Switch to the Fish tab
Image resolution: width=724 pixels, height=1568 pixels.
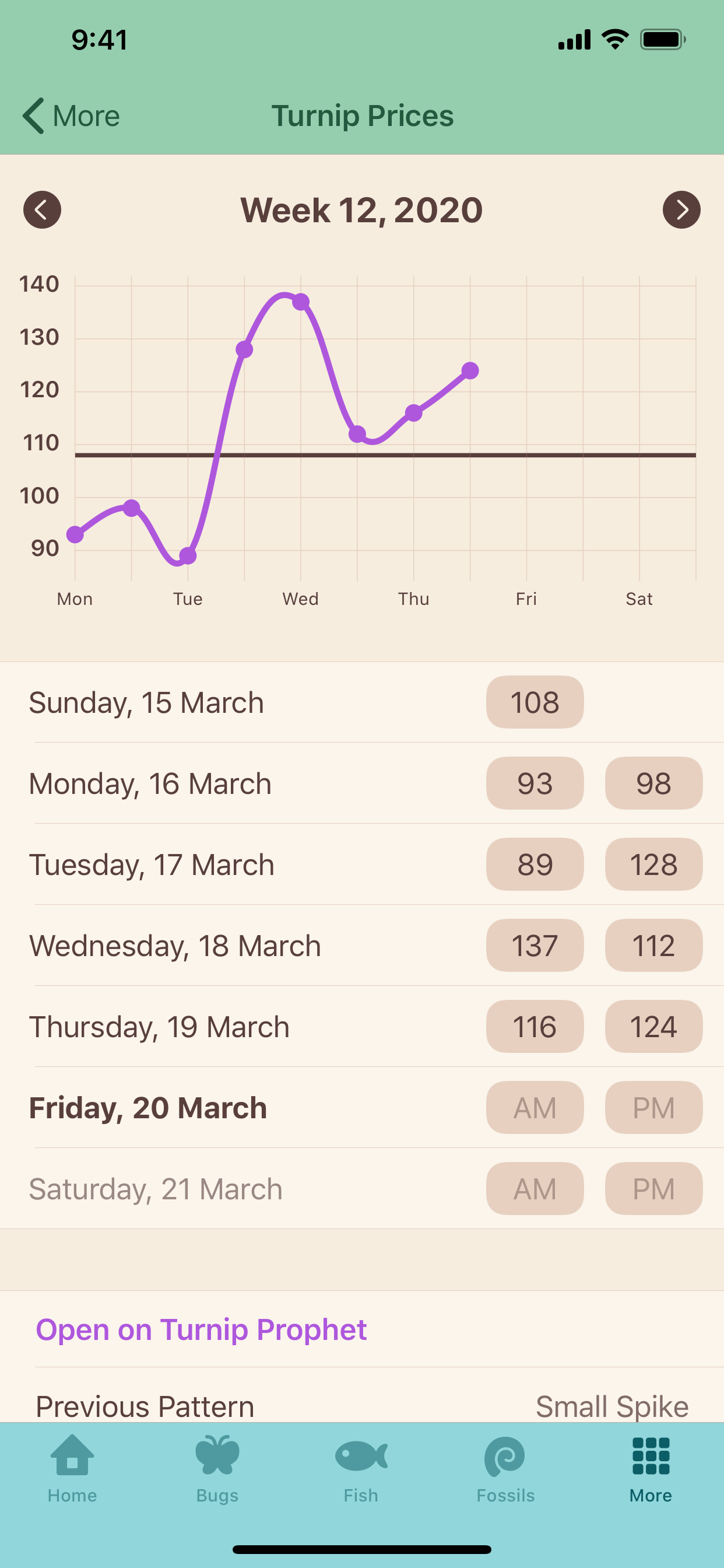(361, 1469)
